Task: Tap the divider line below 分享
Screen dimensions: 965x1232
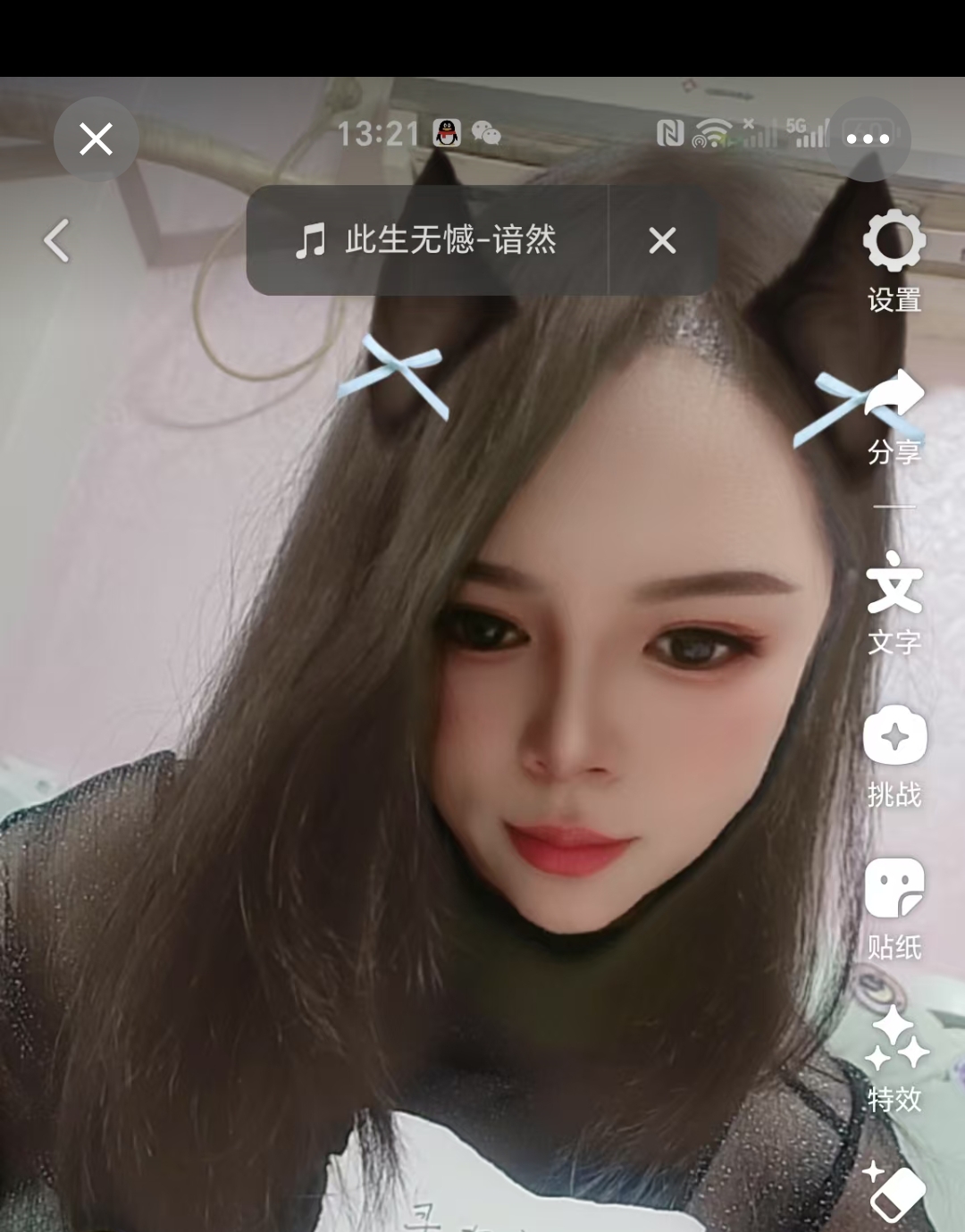Action: (x=894, y=507)
